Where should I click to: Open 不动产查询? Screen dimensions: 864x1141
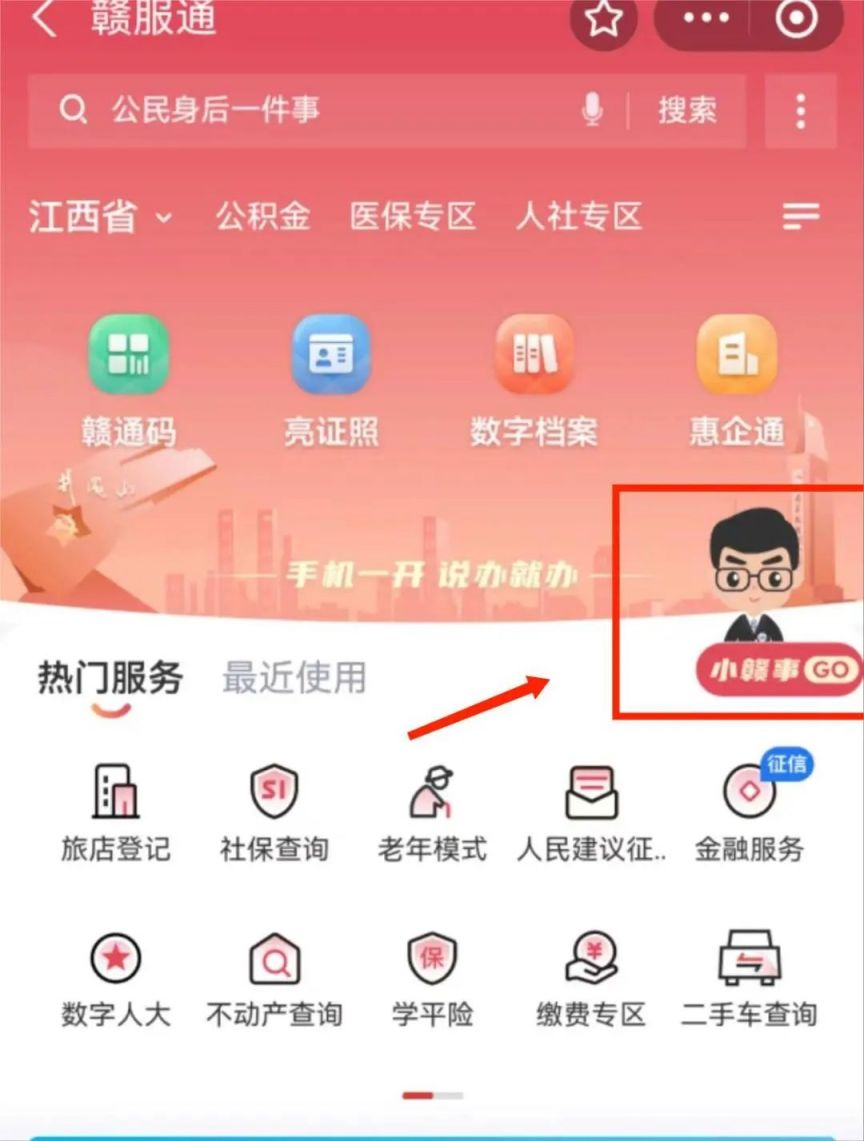click(x=274, y=979)
